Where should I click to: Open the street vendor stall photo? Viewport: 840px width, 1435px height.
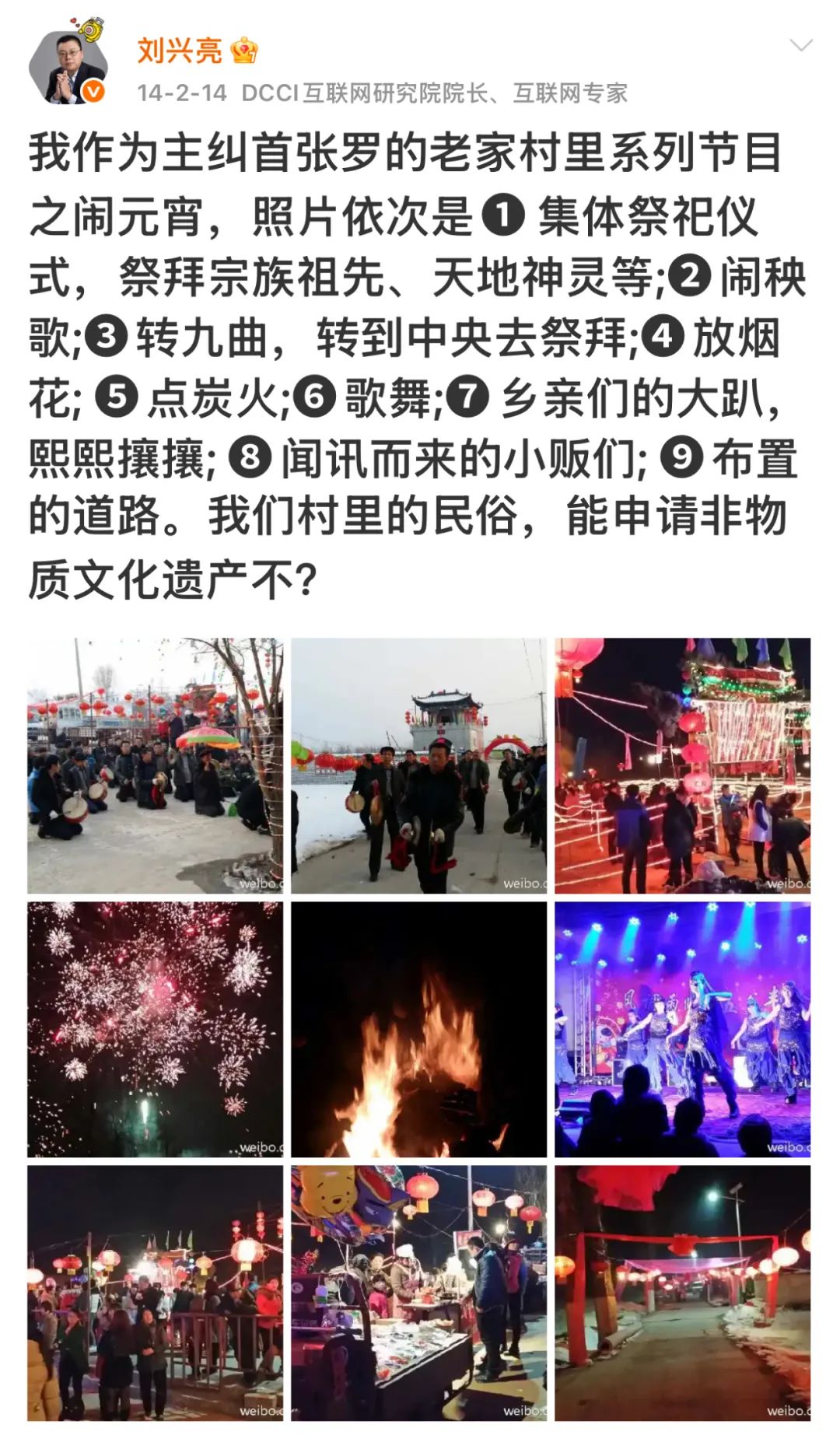418,1293
